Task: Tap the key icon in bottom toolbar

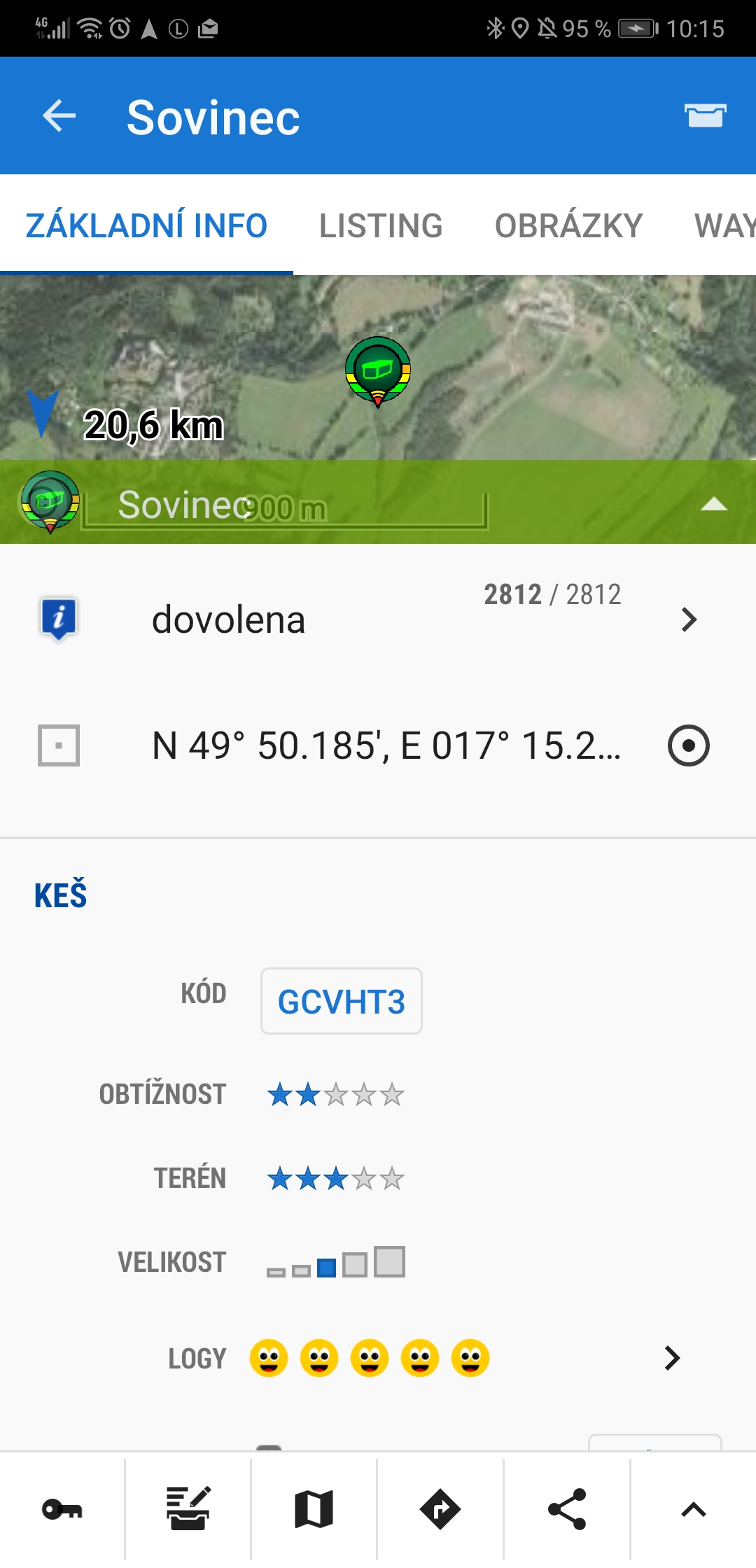Action: coord(62,1509)
